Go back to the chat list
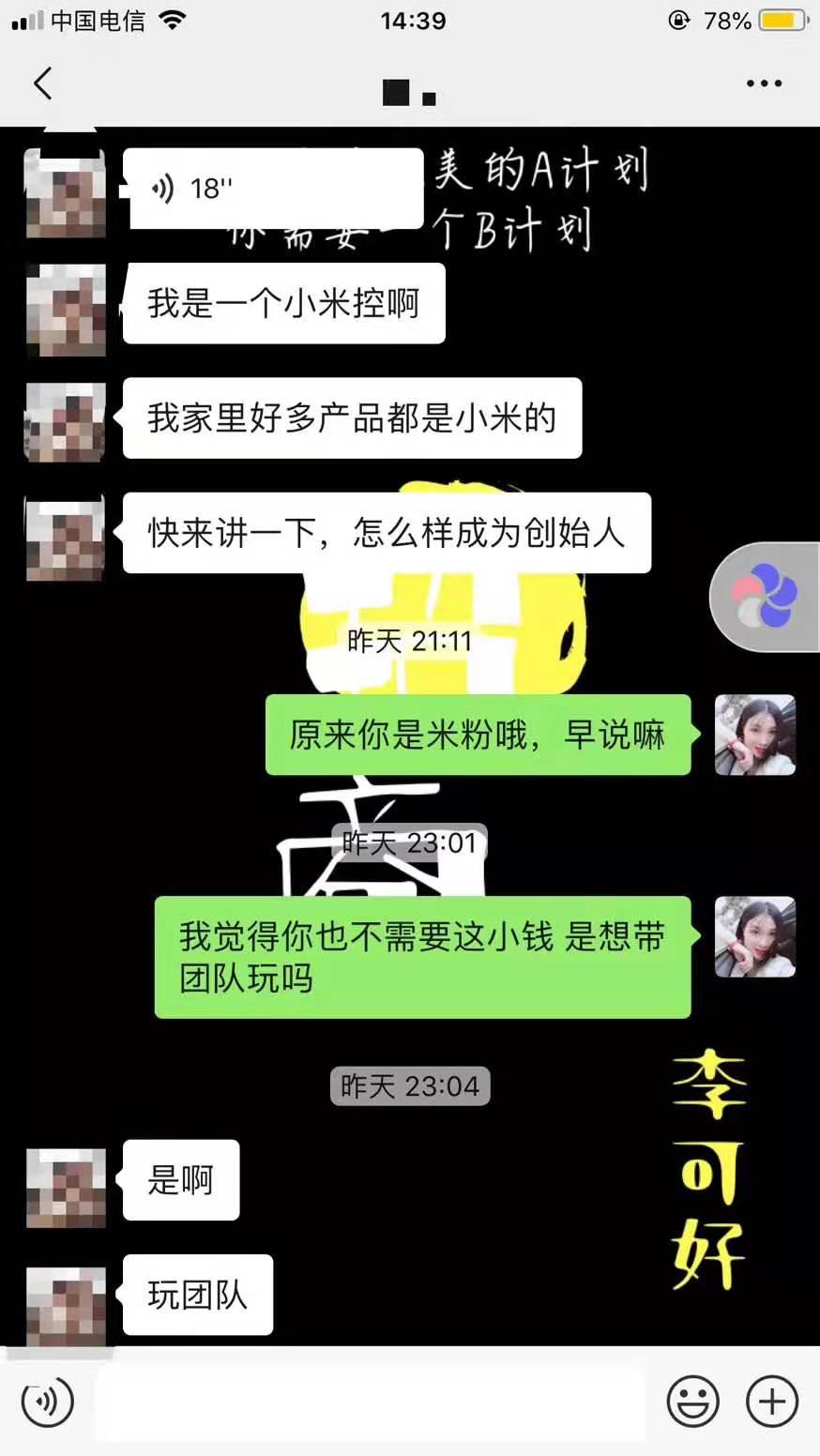The image size is (820, 1456). [x=42, y=83]
